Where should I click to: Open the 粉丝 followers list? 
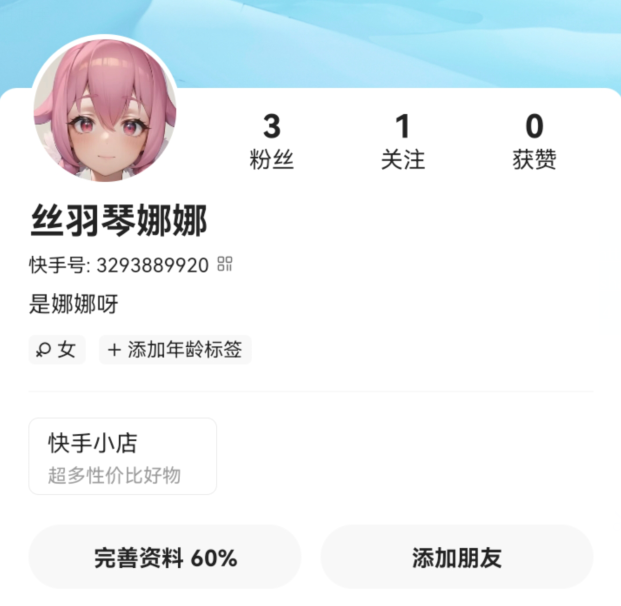click(272, 141)
